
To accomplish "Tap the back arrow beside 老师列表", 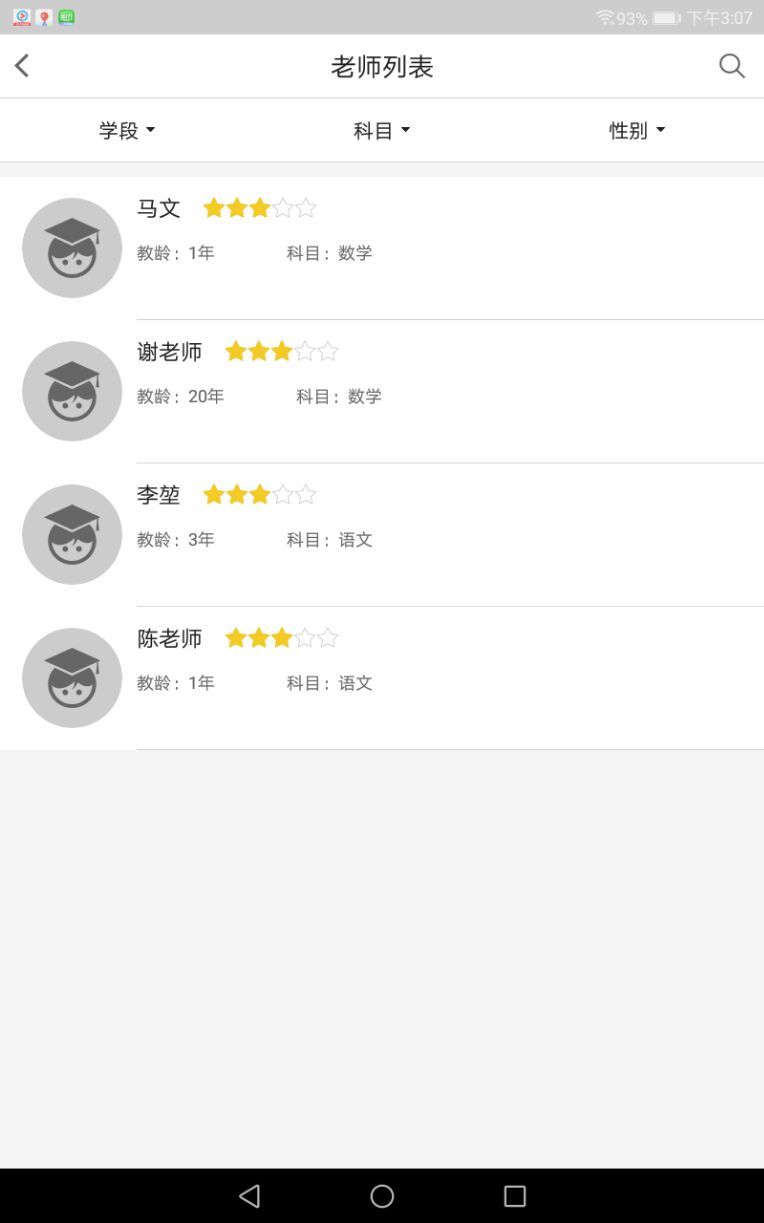I will (x=22, y=65).
